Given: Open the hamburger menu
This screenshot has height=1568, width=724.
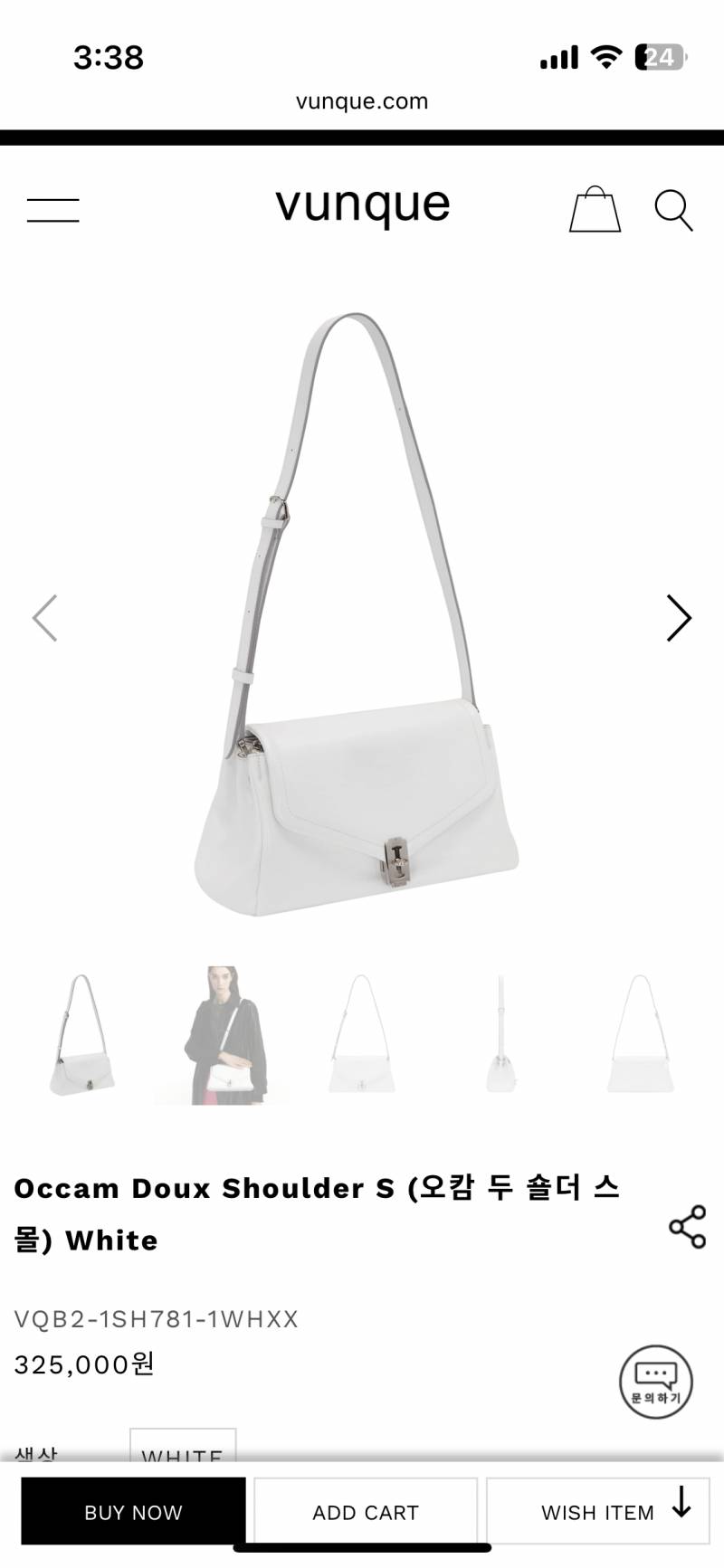Looking at the screenshot, I should coord(53,210).
